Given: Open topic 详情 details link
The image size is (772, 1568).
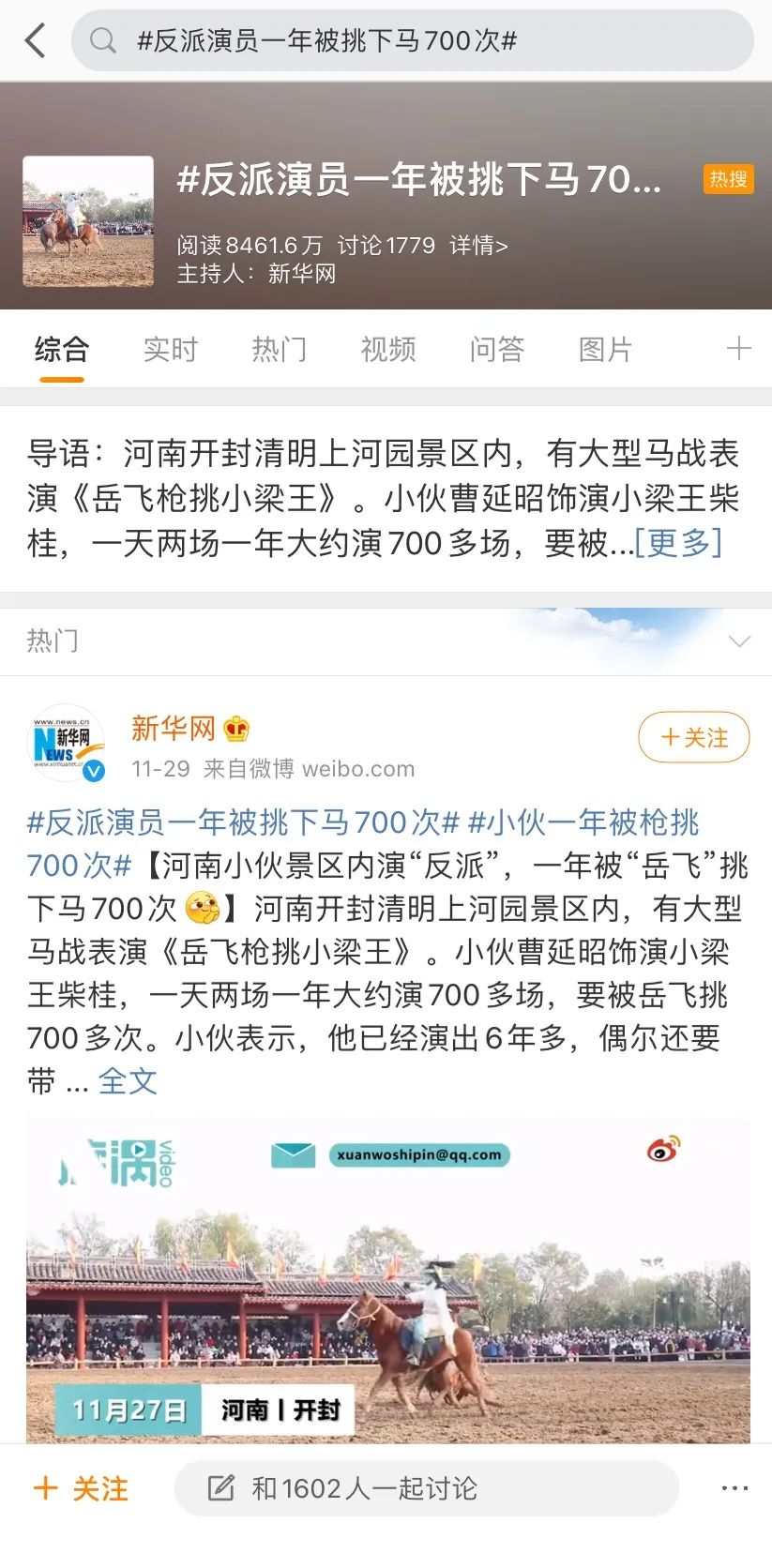Looking at the screenshot, I should (478, 246).
